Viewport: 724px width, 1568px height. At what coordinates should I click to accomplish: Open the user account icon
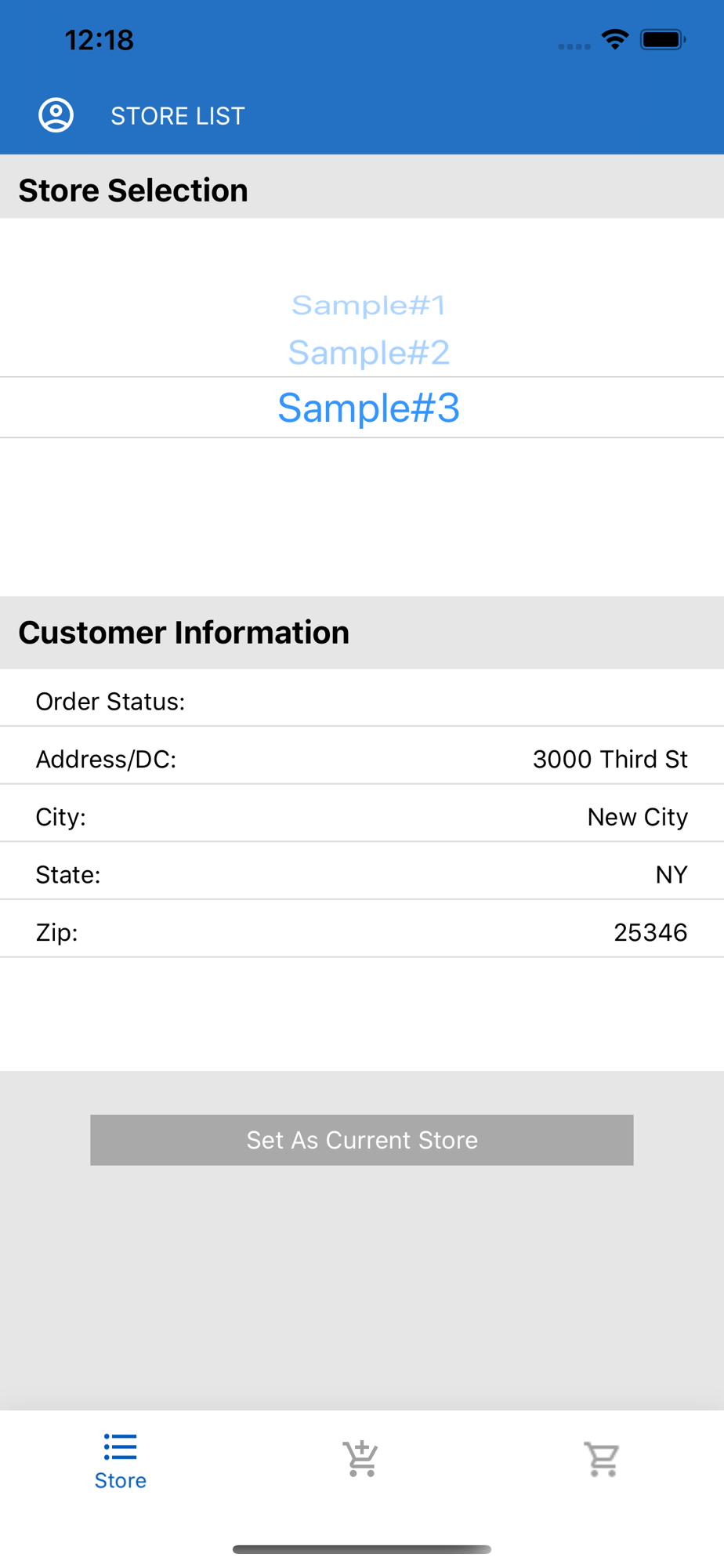(x=56, y=115)
